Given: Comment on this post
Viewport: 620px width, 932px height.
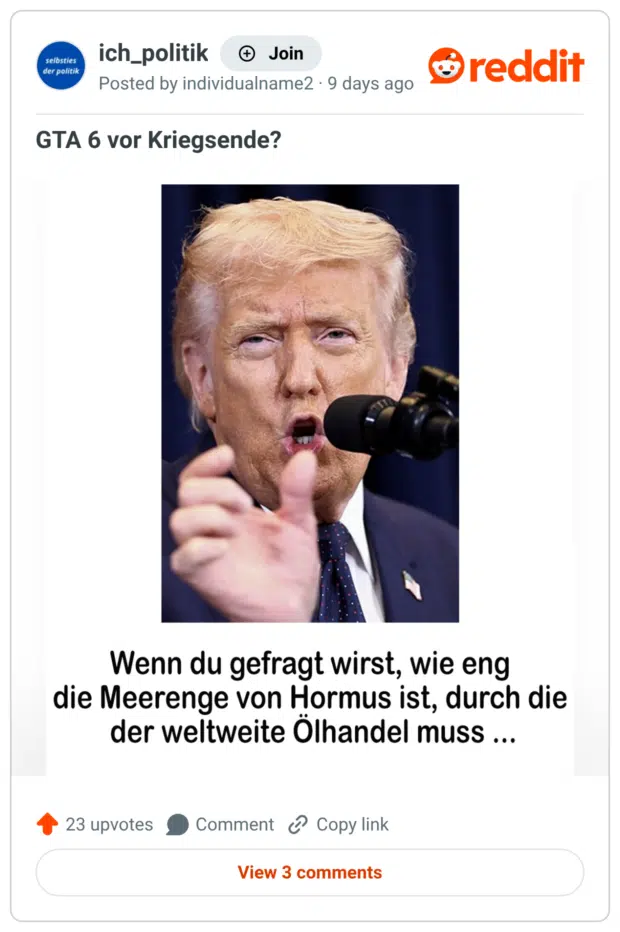Looking at the screenshot, I should click(x=220, y=825).
